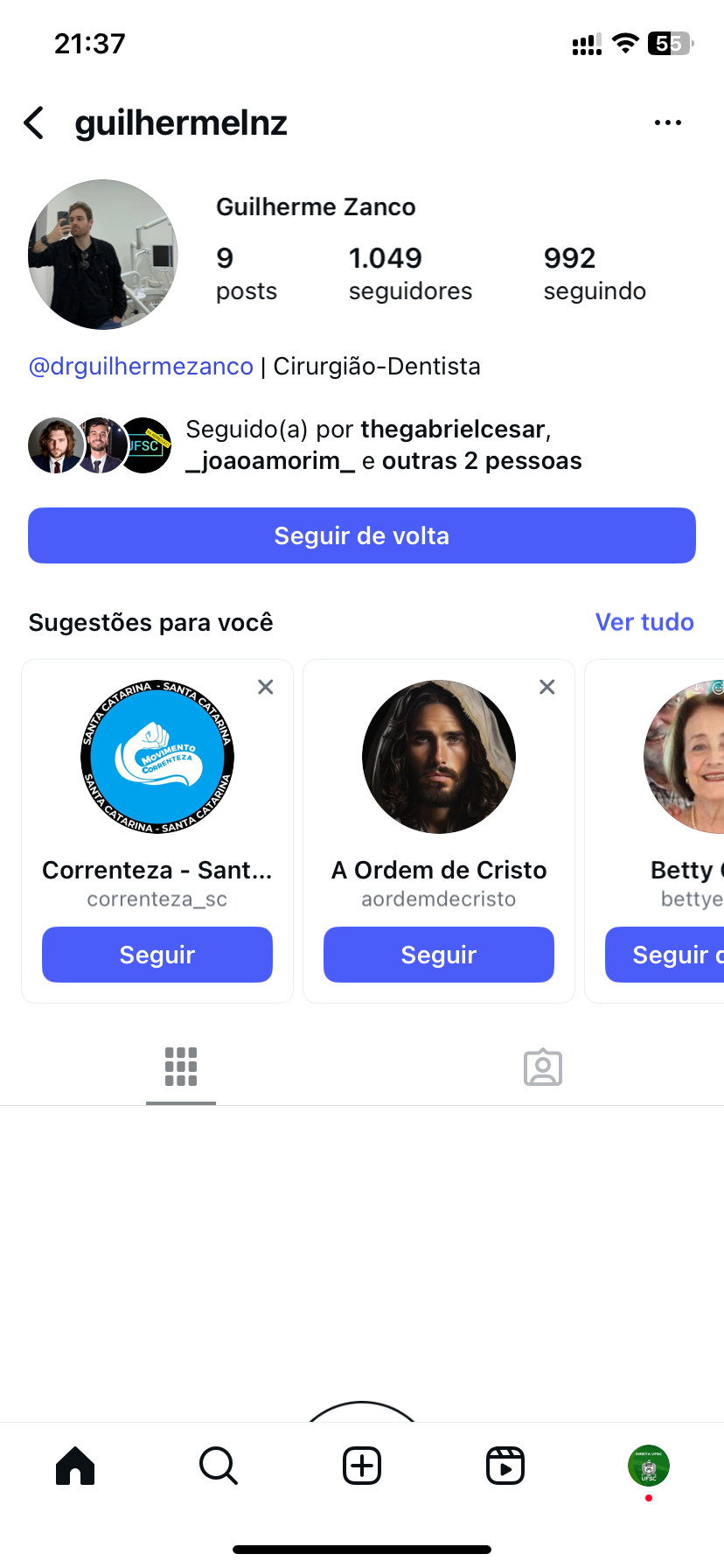Image resolution: width=724 pixels, height=1568 pixels.
Task: Dismiss the Correnteza suggestion card
Action: tap(266, 687)
